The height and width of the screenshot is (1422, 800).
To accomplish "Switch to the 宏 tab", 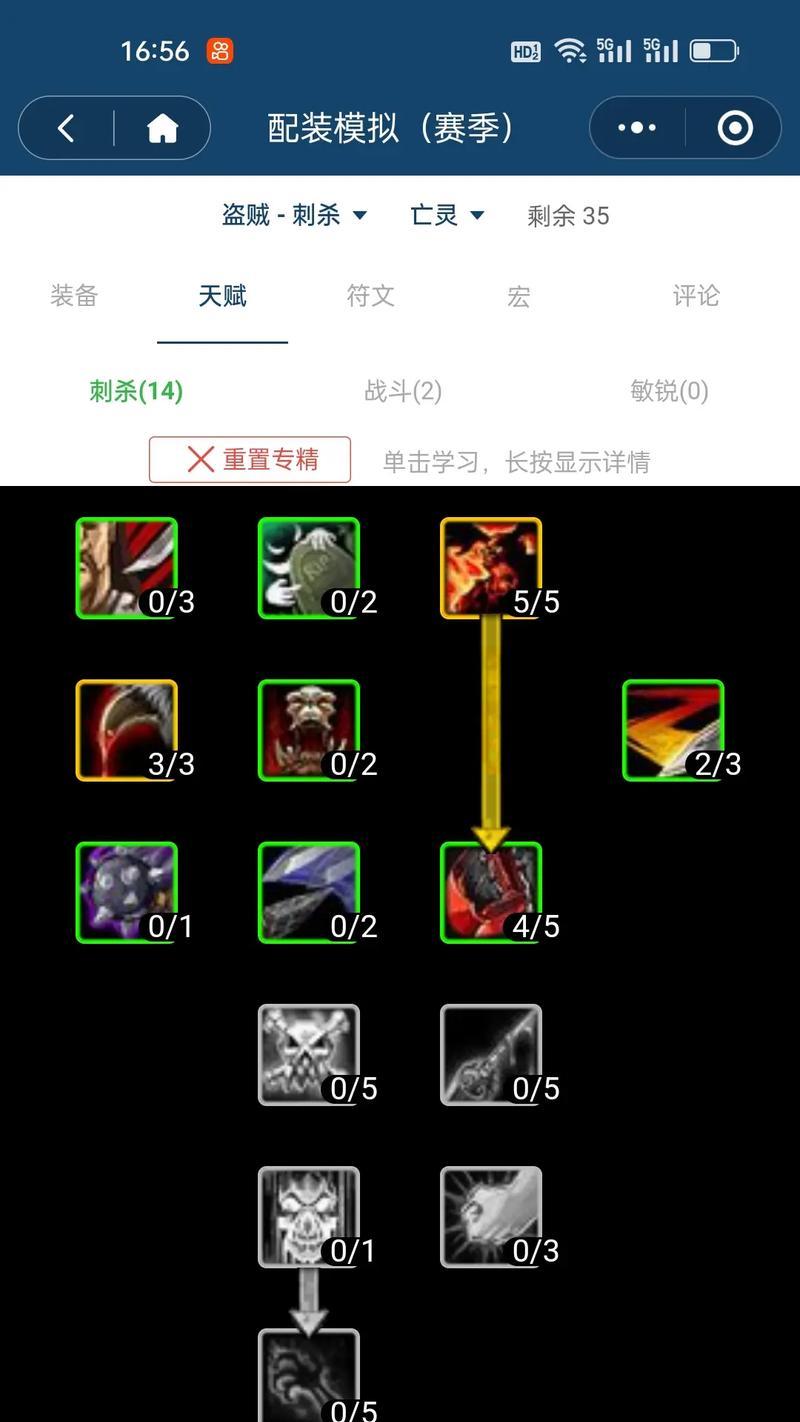I will pyautogui.click(x=518, y=296).
